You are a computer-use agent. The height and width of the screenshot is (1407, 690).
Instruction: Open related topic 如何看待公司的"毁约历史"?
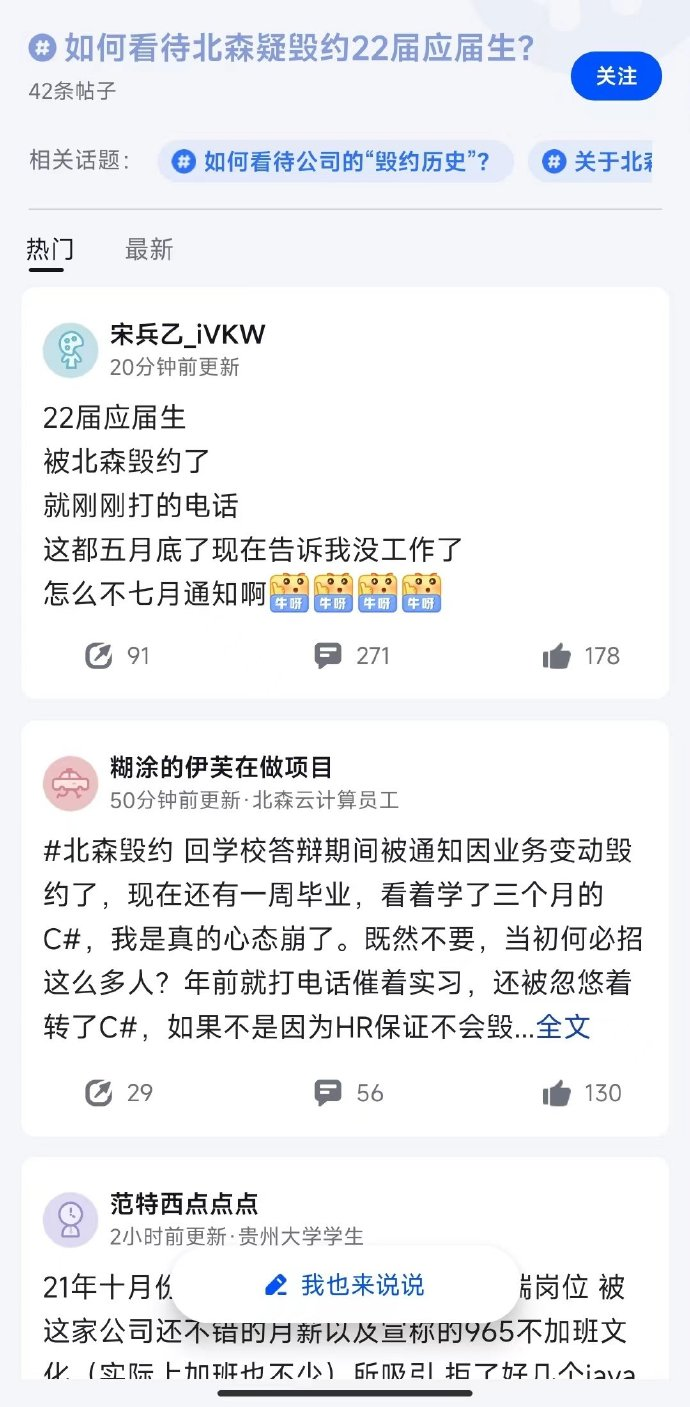[335, 161]
